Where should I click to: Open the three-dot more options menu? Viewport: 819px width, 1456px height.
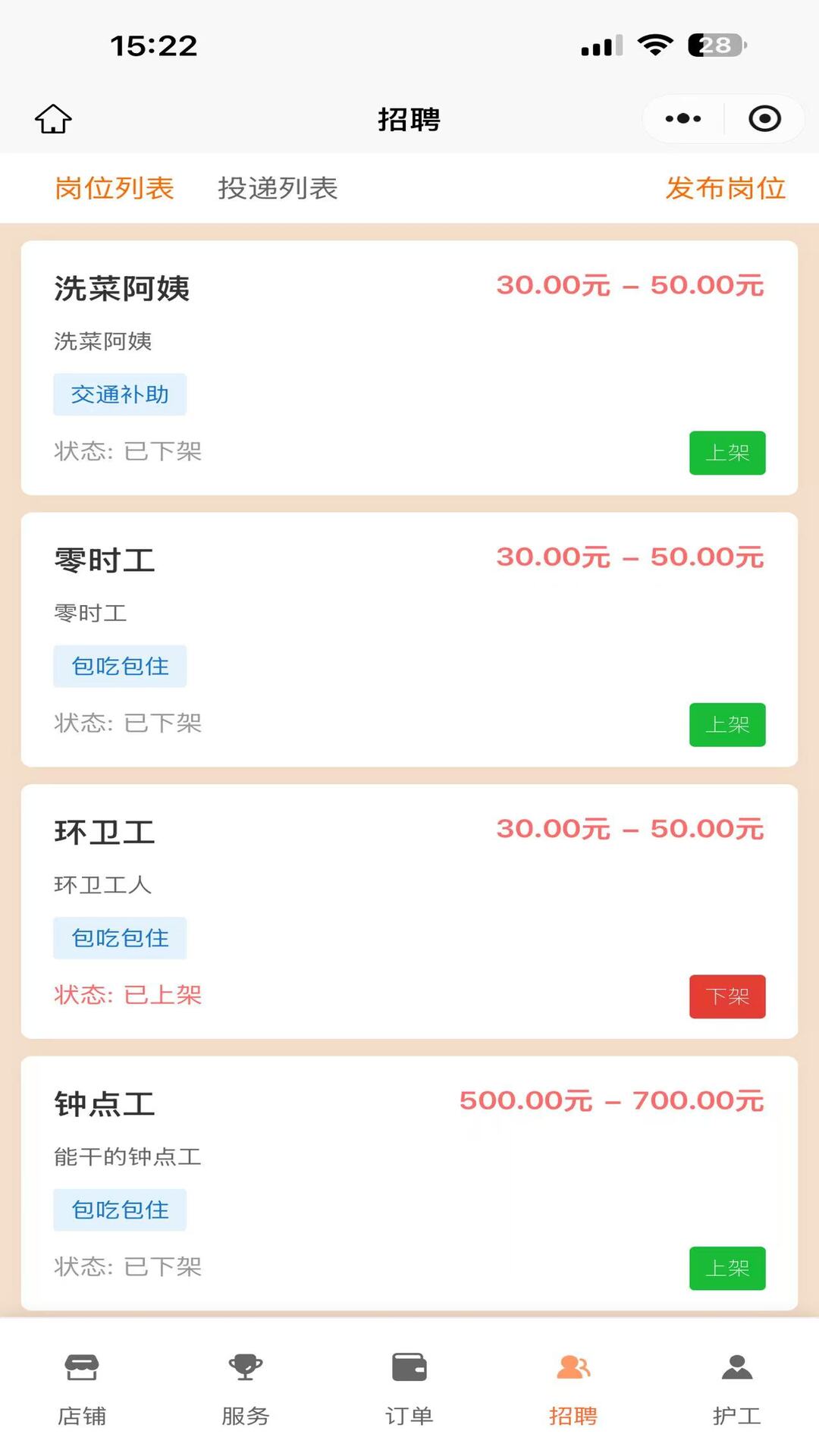tap(682, 118)
